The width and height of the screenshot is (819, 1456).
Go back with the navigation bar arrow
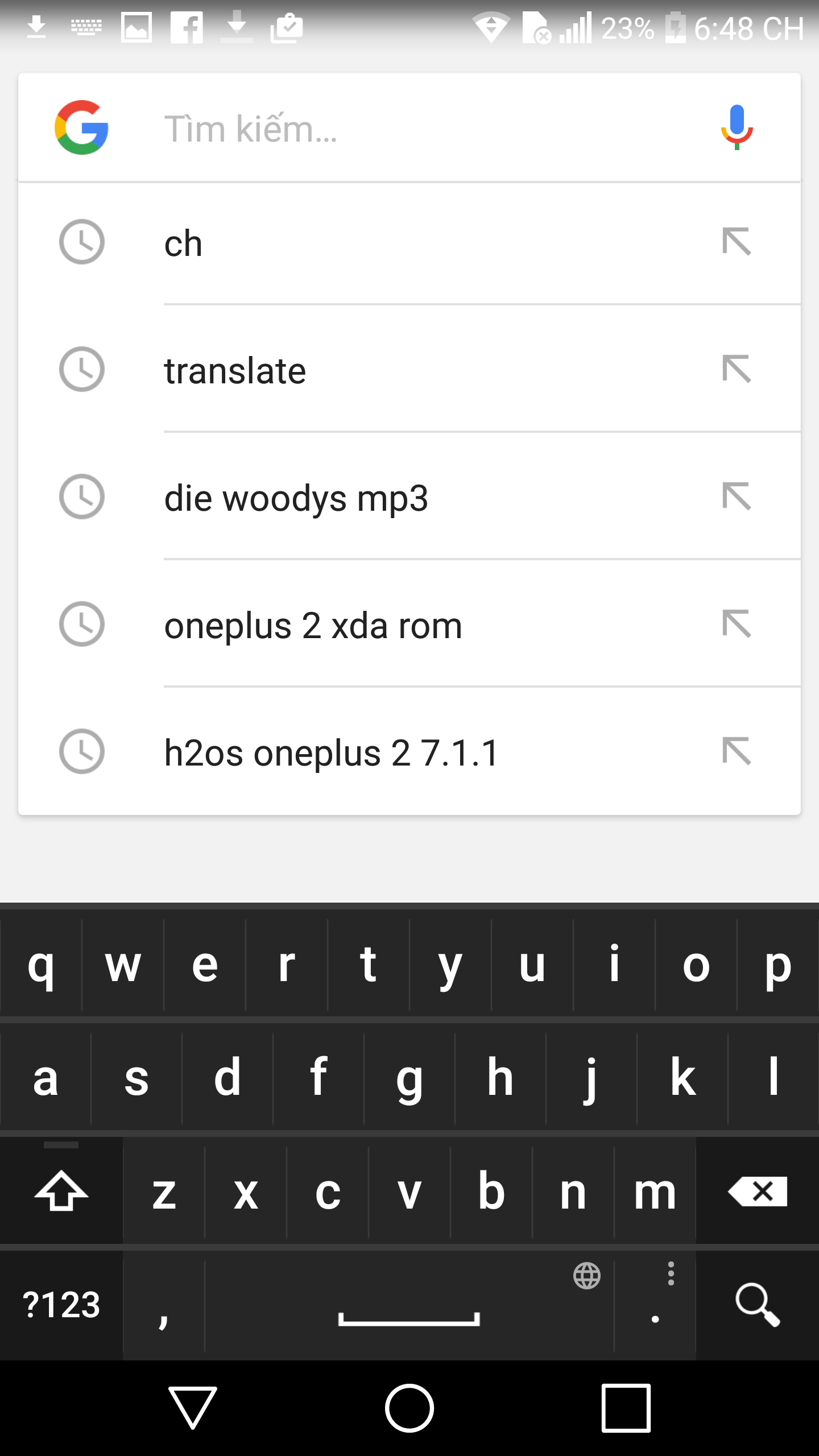[193, 1407]
